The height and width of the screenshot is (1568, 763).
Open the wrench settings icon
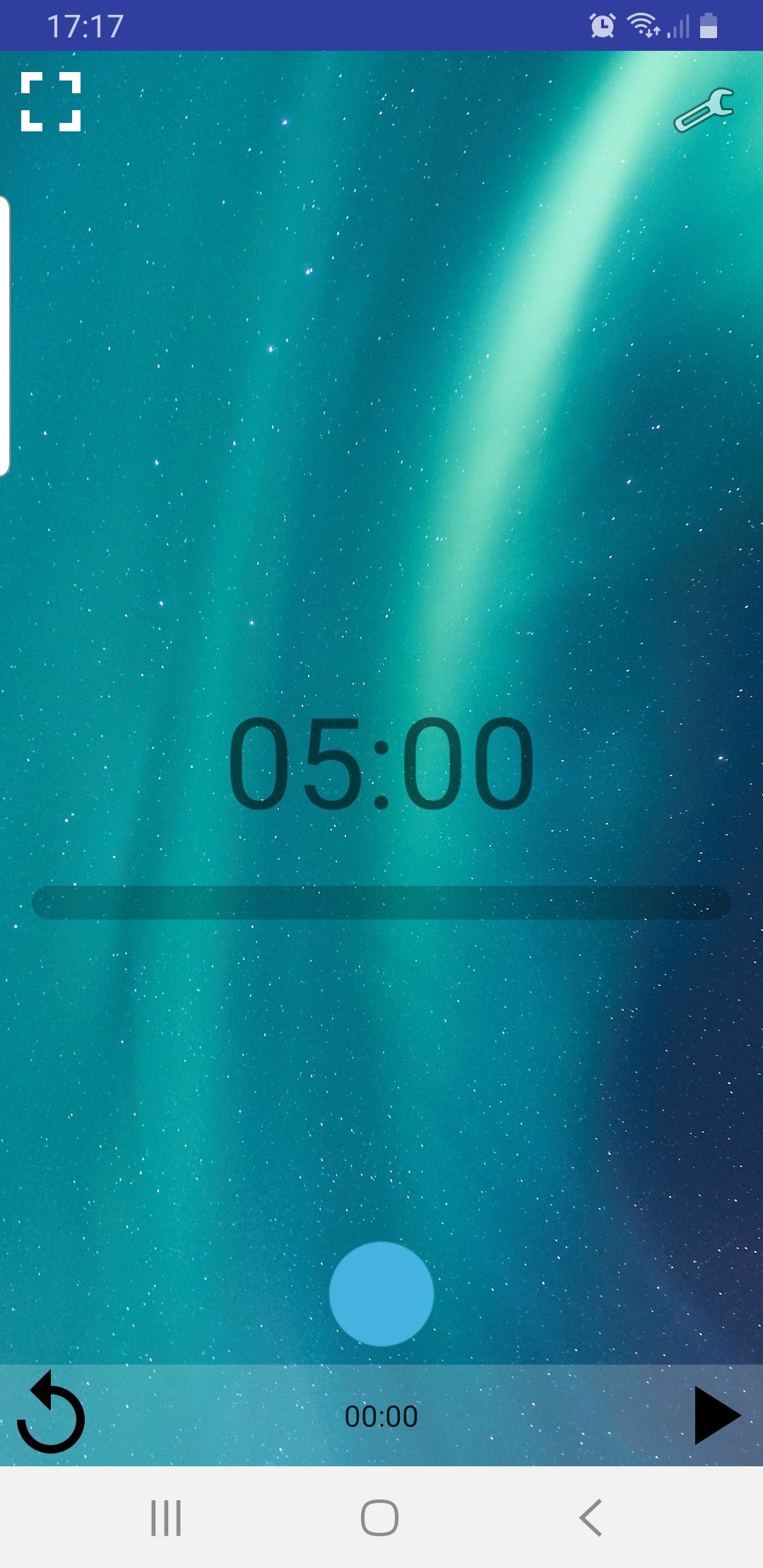[704, 110]
